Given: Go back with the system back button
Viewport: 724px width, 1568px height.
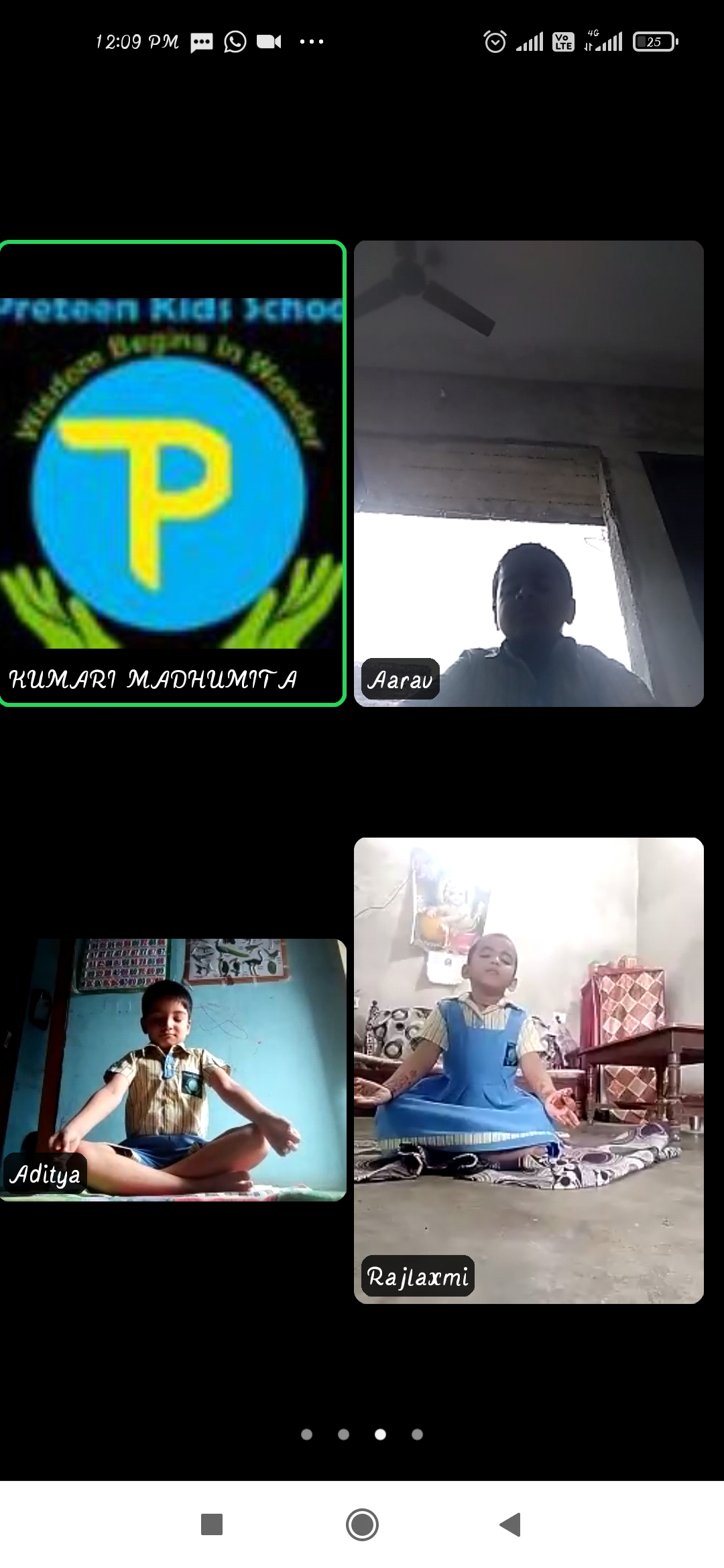Looking at the screenshot, I should 511,1524.
